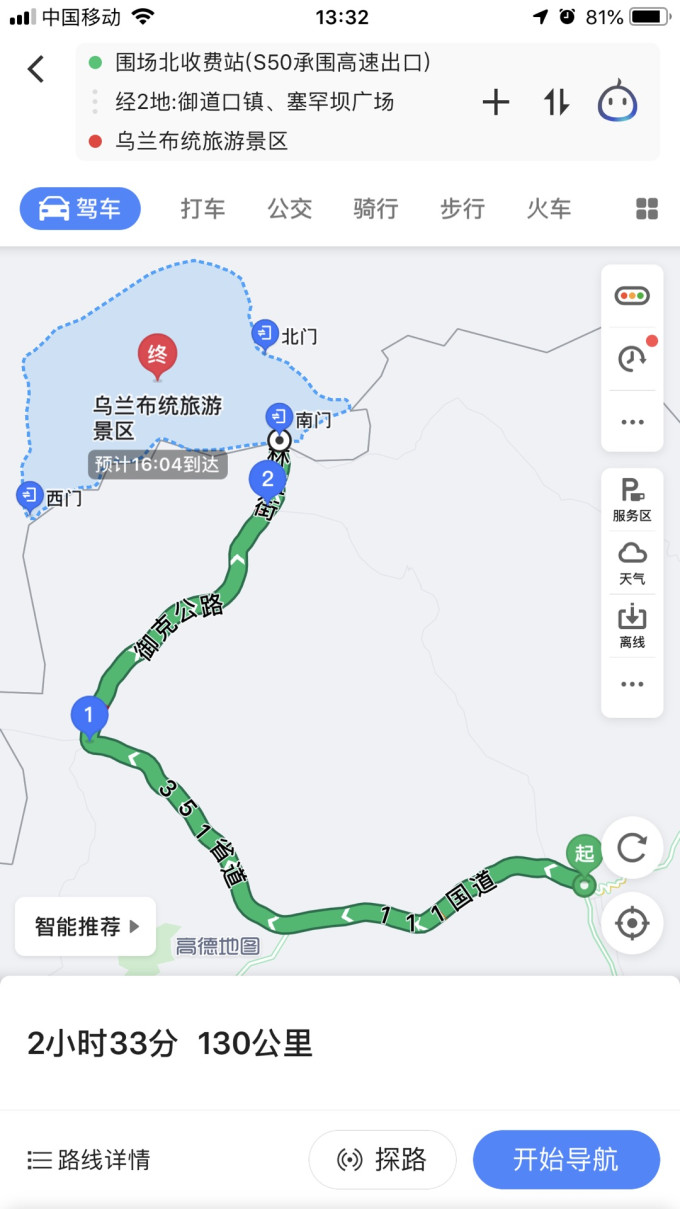680x1209 pixels.
Task: Show 服务区 service areas along the route
Action: [632, 500]
